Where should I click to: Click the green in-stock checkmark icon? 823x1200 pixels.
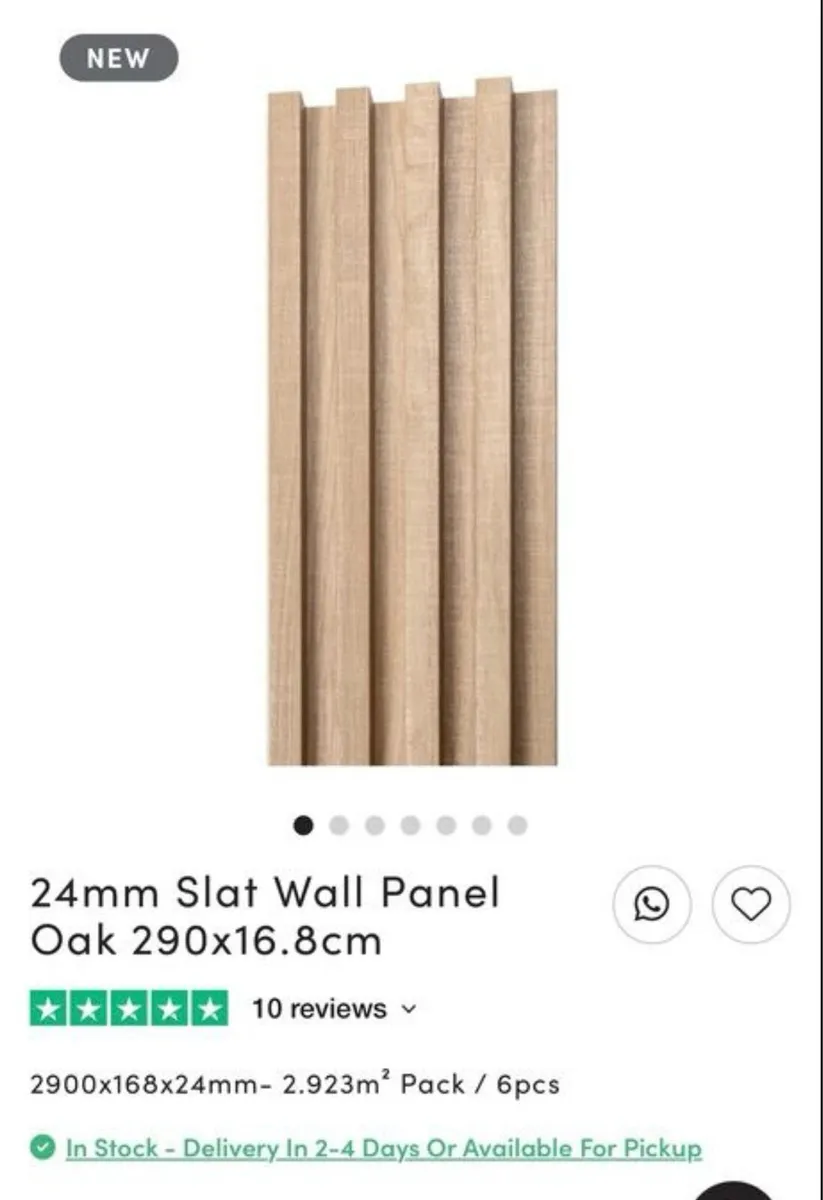pos(42,1150)
